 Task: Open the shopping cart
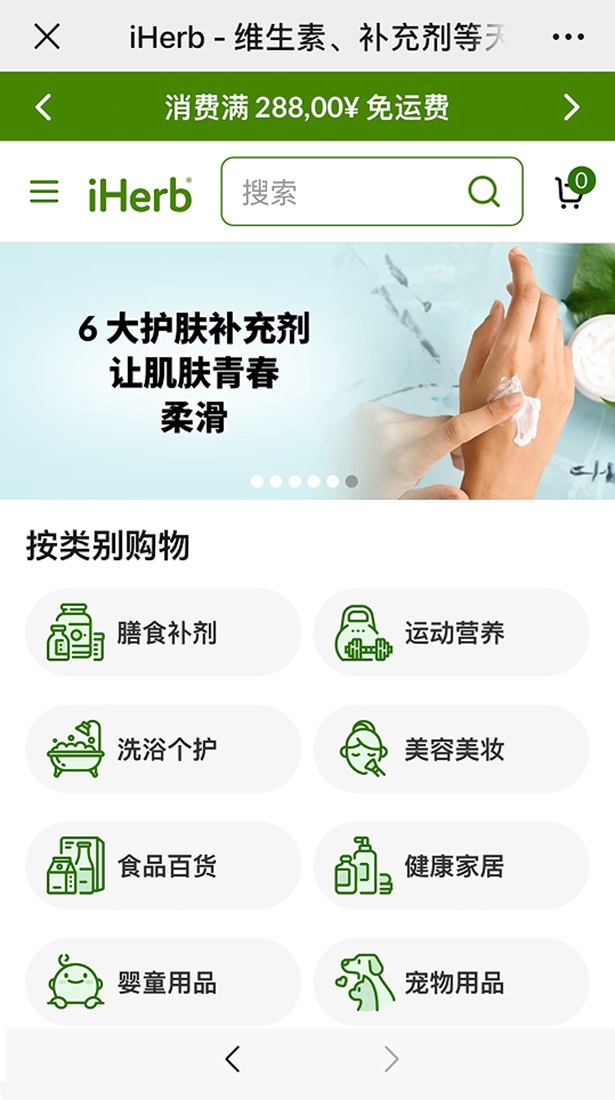[570, 191]
